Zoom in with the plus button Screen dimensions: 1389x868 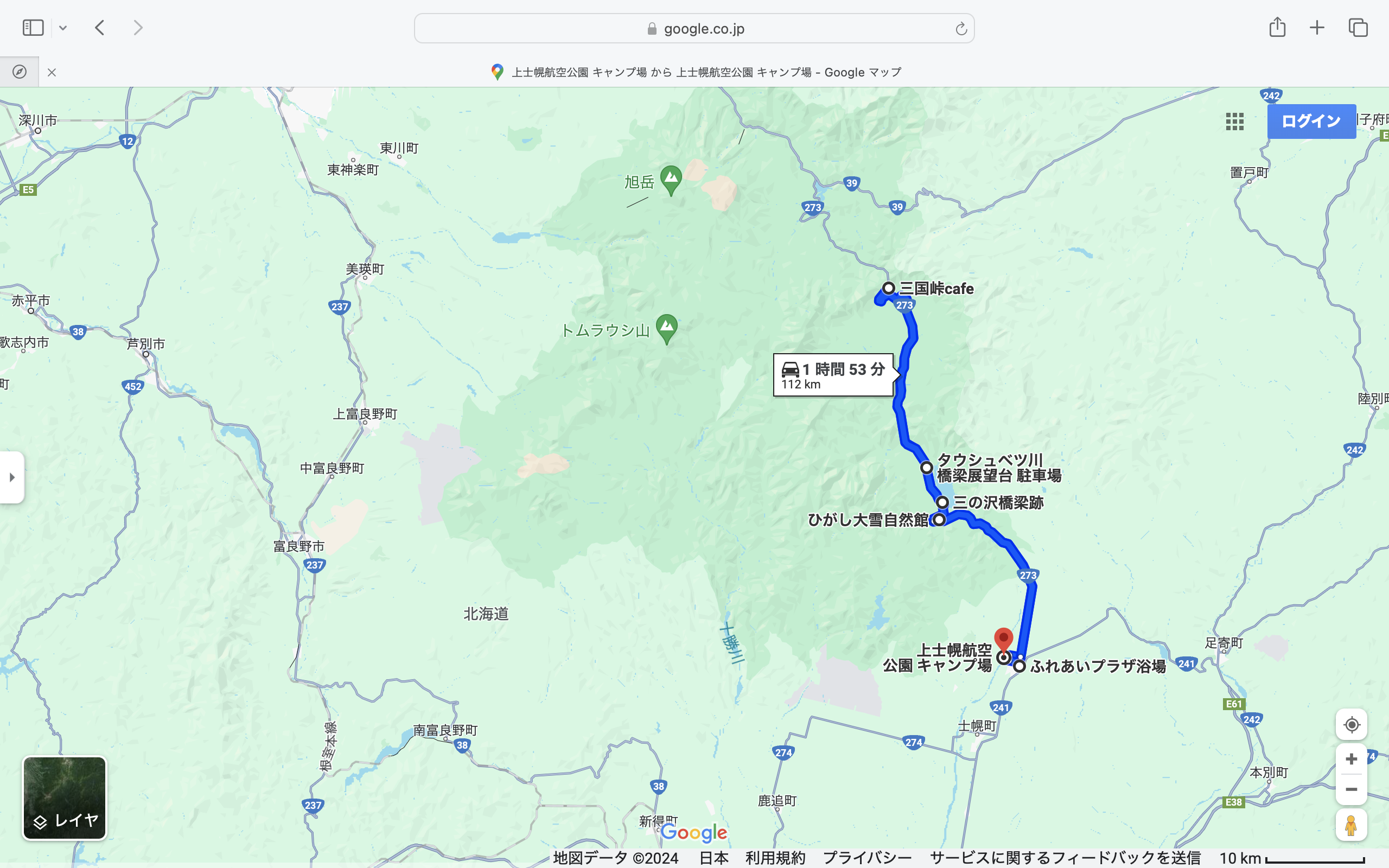pyautogui.click(x=1351, y=759)
